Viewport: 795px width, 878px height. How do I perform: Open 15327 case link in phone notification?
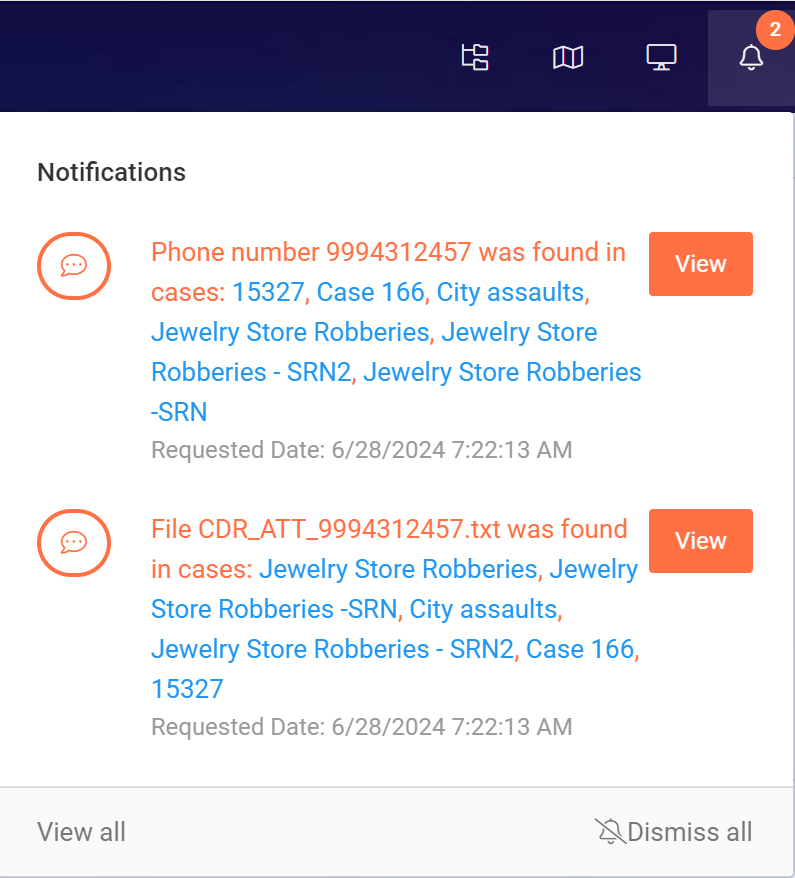click(267, 292)
